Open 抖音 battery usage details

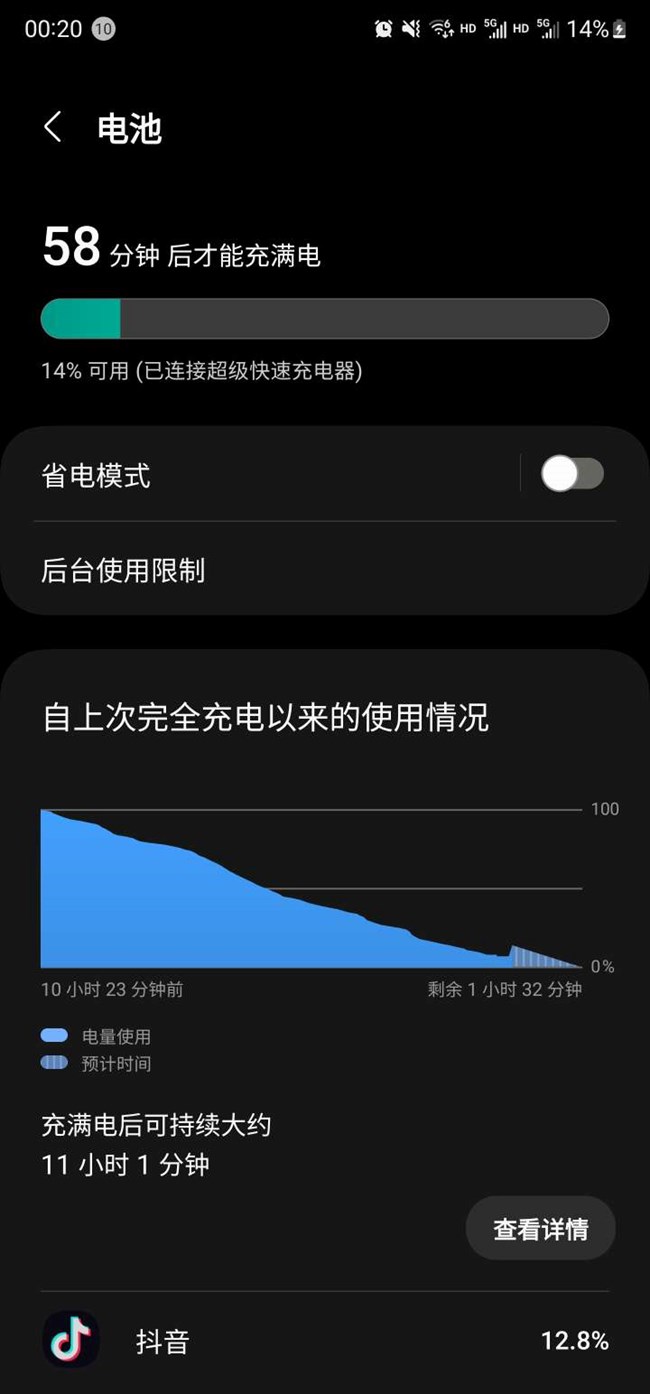coord(324,1341)
